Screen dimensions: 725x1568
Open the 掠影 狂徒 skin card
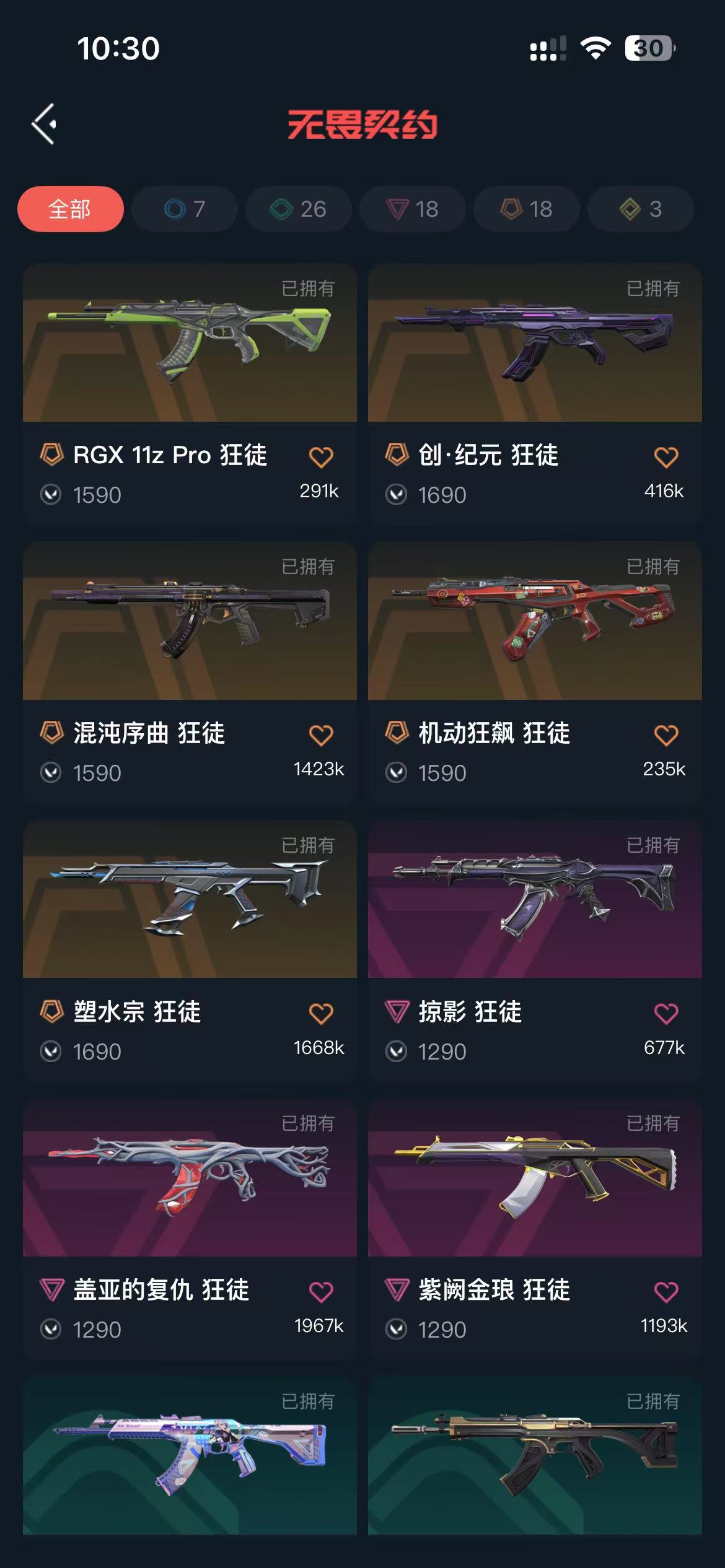tap(535, 900)
